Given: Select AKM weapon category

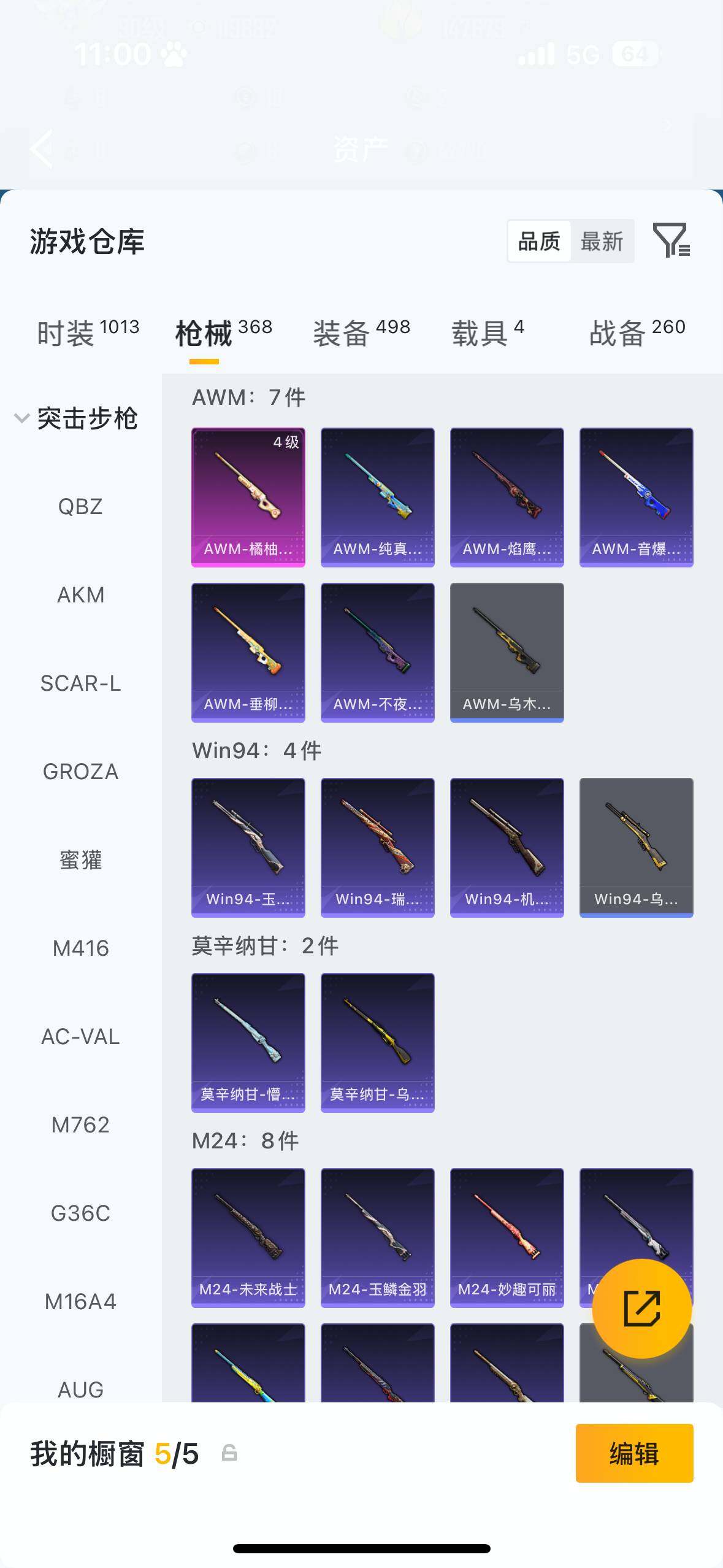Looking at the screenshot, I should [80, 594].
